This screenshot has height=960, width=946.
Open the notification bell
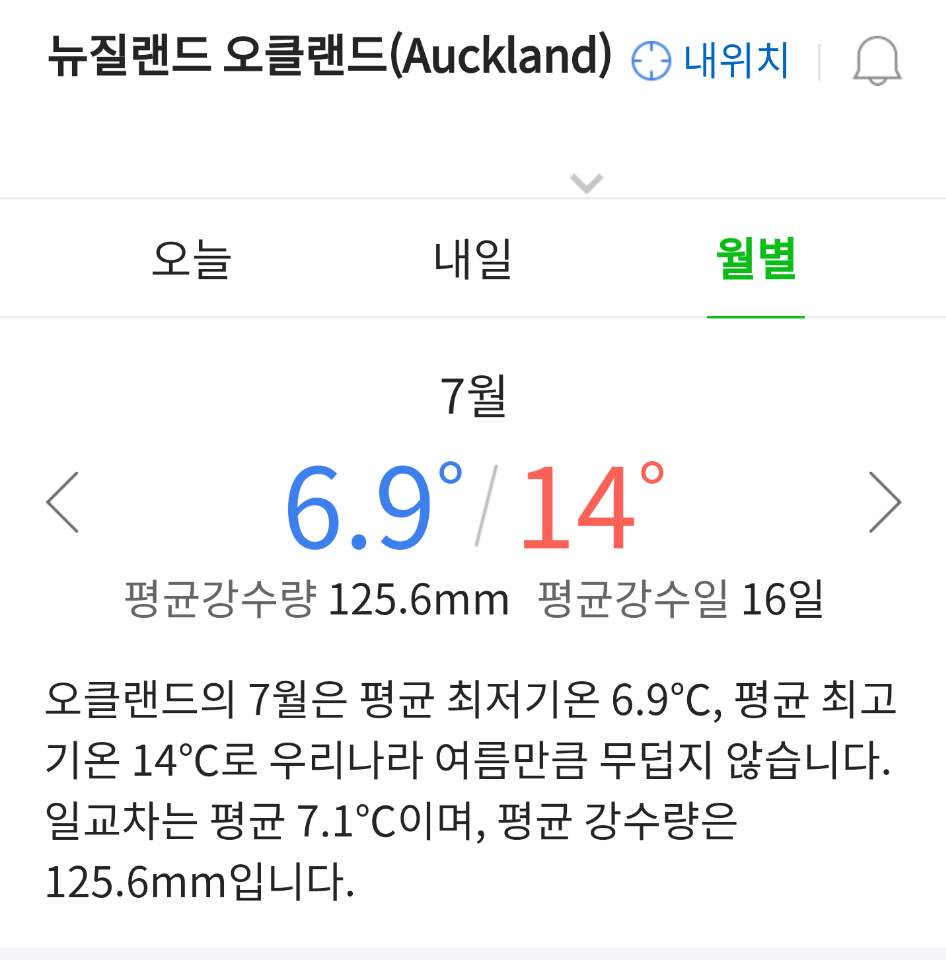877,62
